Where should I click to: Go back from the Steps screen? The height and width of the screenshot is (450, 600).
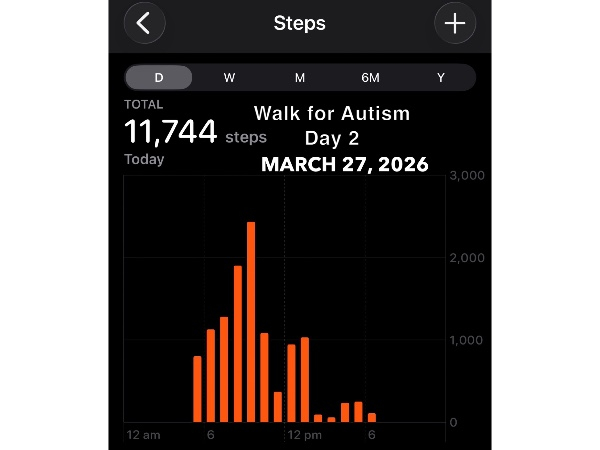coord(144,23)
